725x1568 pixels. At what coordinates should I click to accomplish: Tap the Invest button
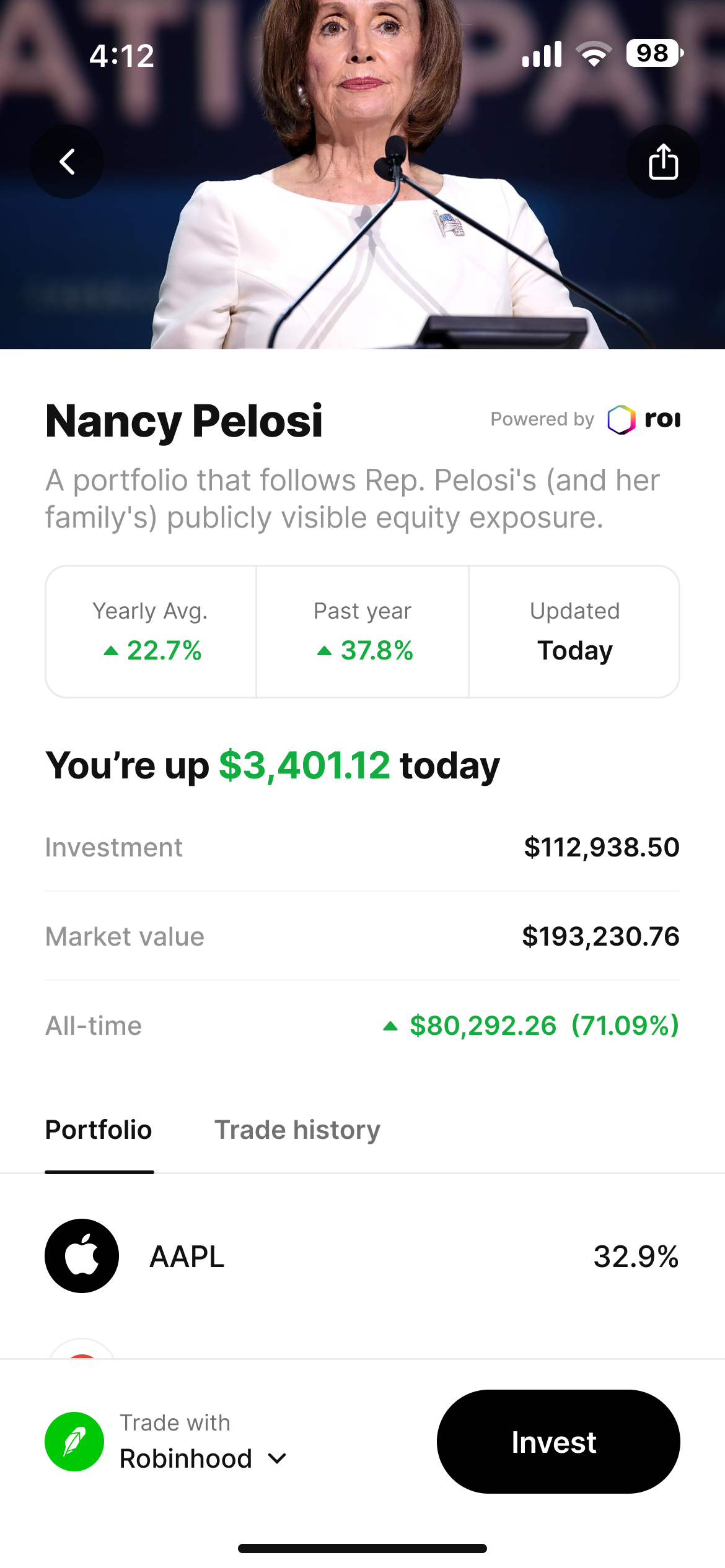pyautogui.click(x=558, y=1441)
